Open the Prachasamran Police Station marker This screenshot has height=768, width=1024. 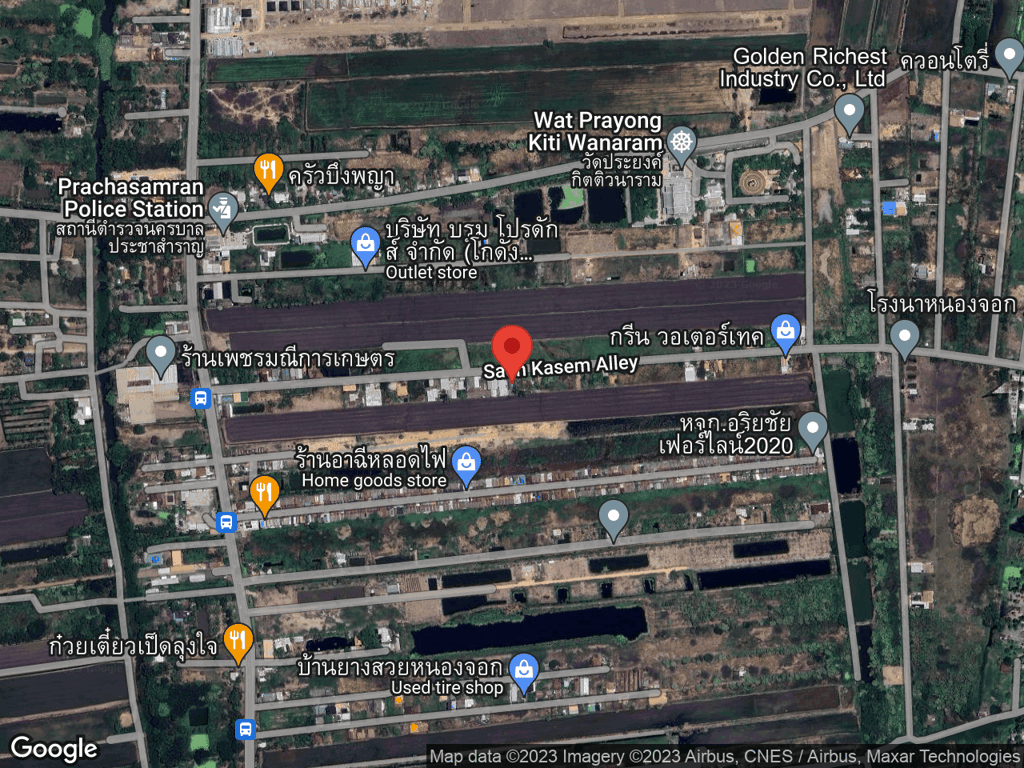pyautogui.click(x=223, y=209)
